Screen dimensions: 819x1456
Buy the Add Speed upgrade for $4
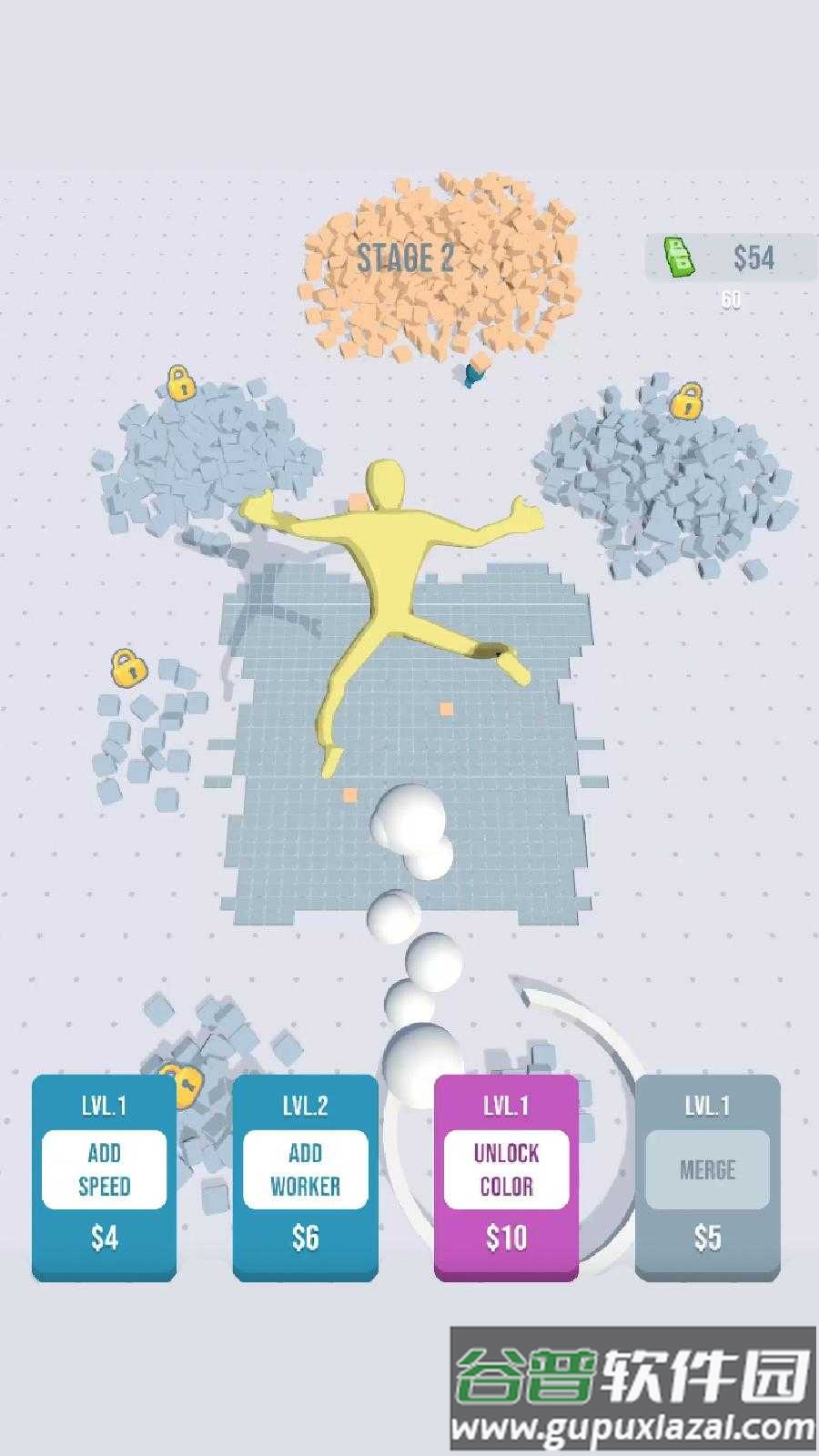tap(104, 1176)
